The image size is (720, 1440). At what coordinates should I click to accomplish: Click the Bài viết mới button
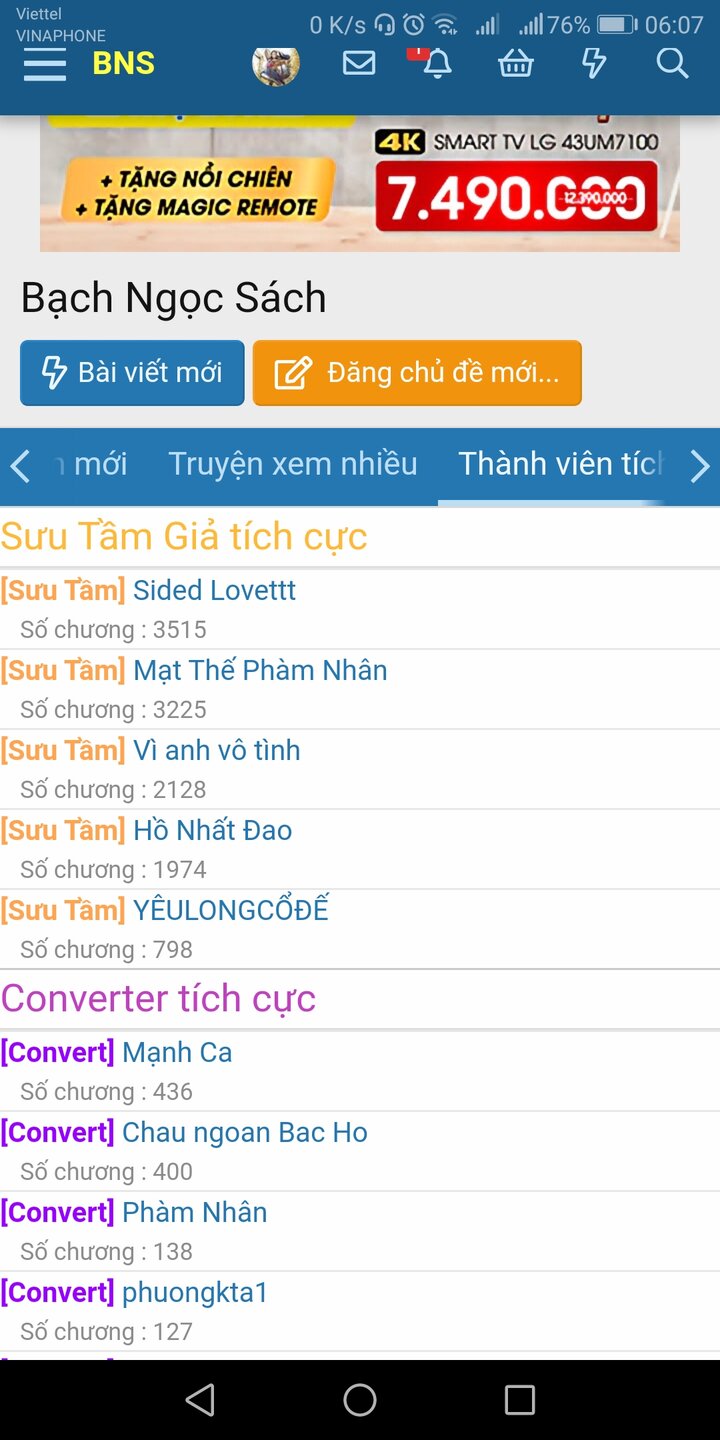point(131,372)
